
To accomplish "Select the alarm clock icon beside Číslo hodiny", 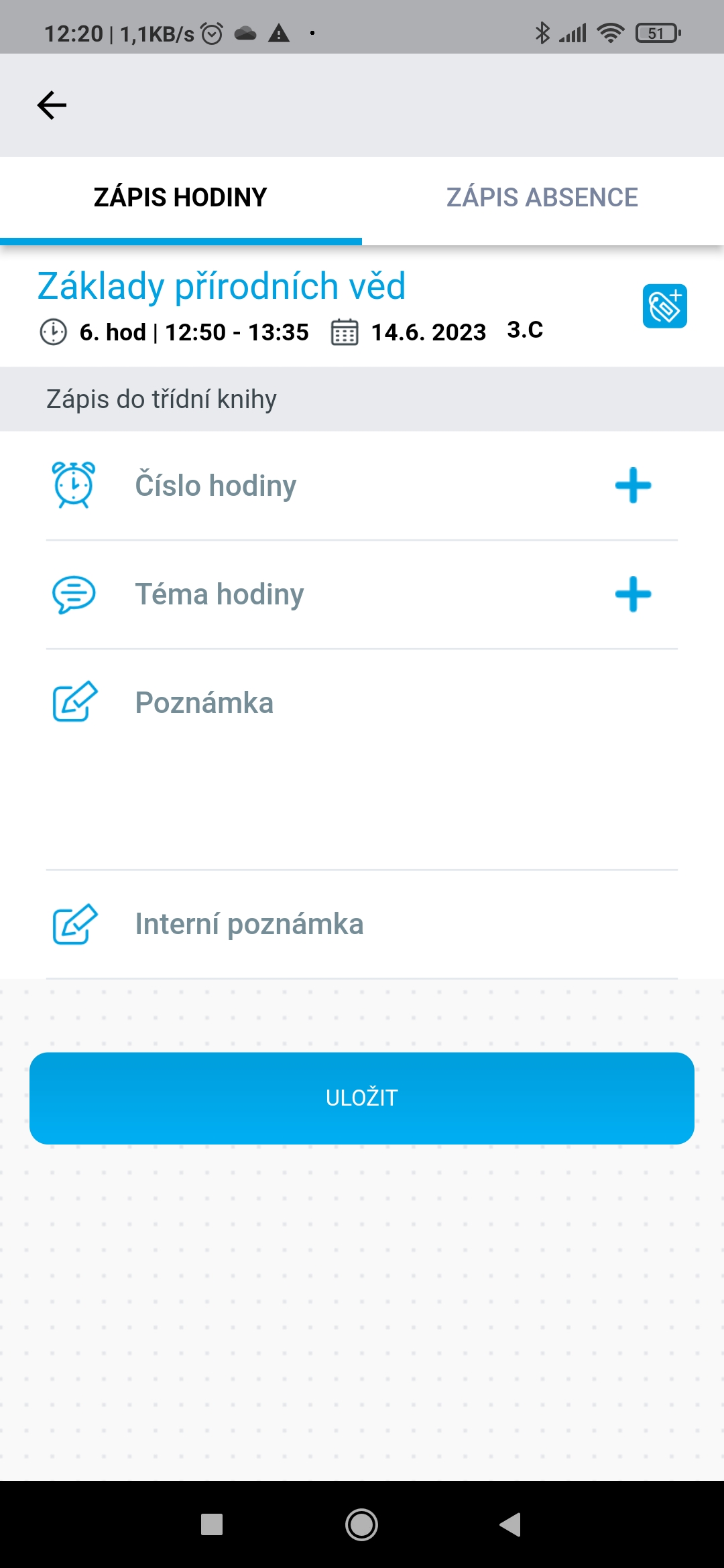I will coord(72,485).
